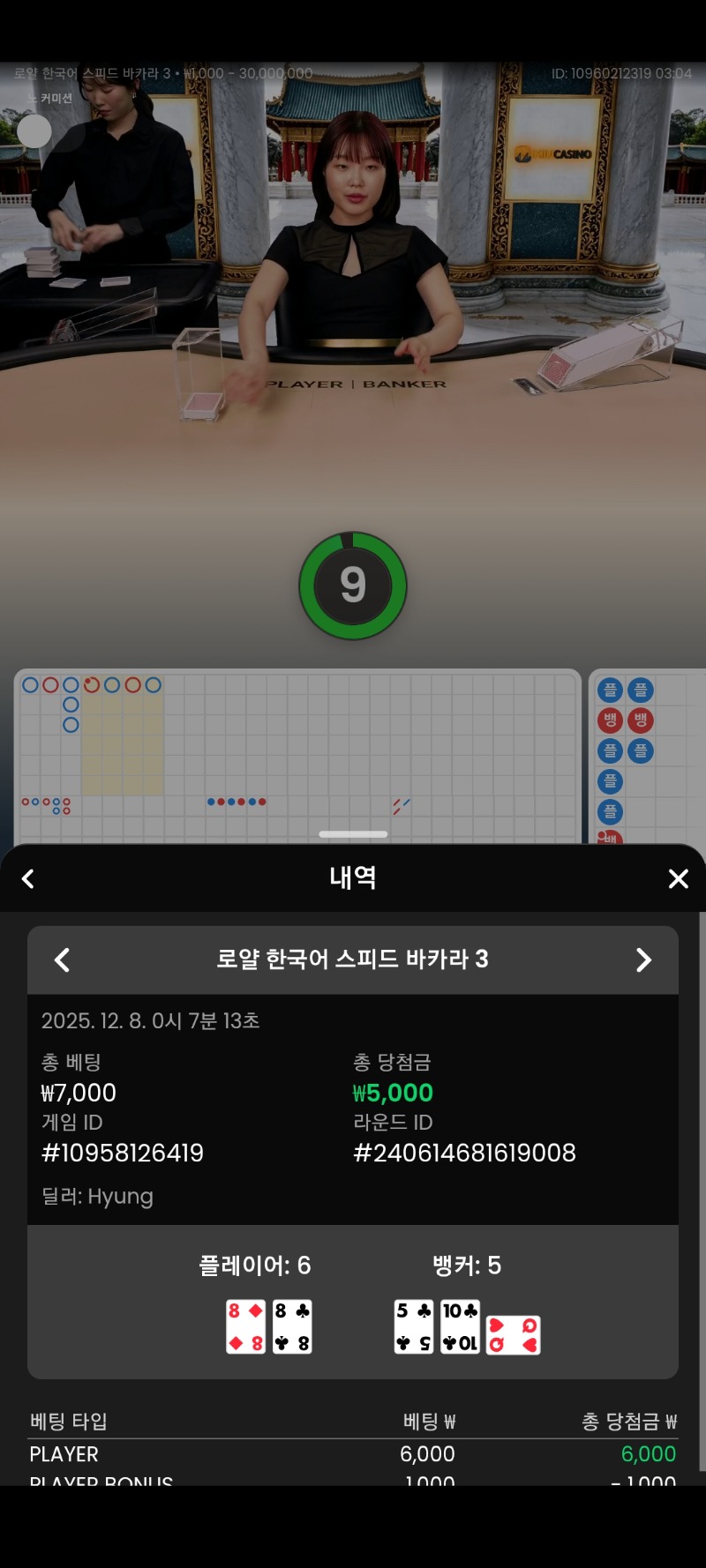
Task: Show the next game round record
Action: [643, 959]
